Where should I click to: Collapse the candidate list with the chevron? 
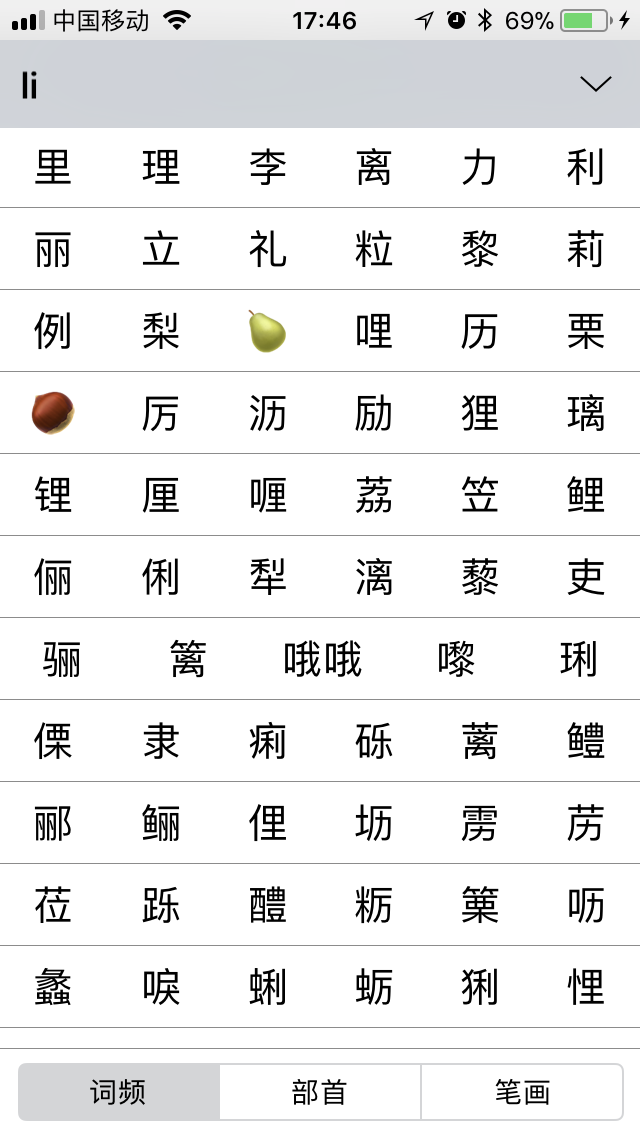(595, 85)
